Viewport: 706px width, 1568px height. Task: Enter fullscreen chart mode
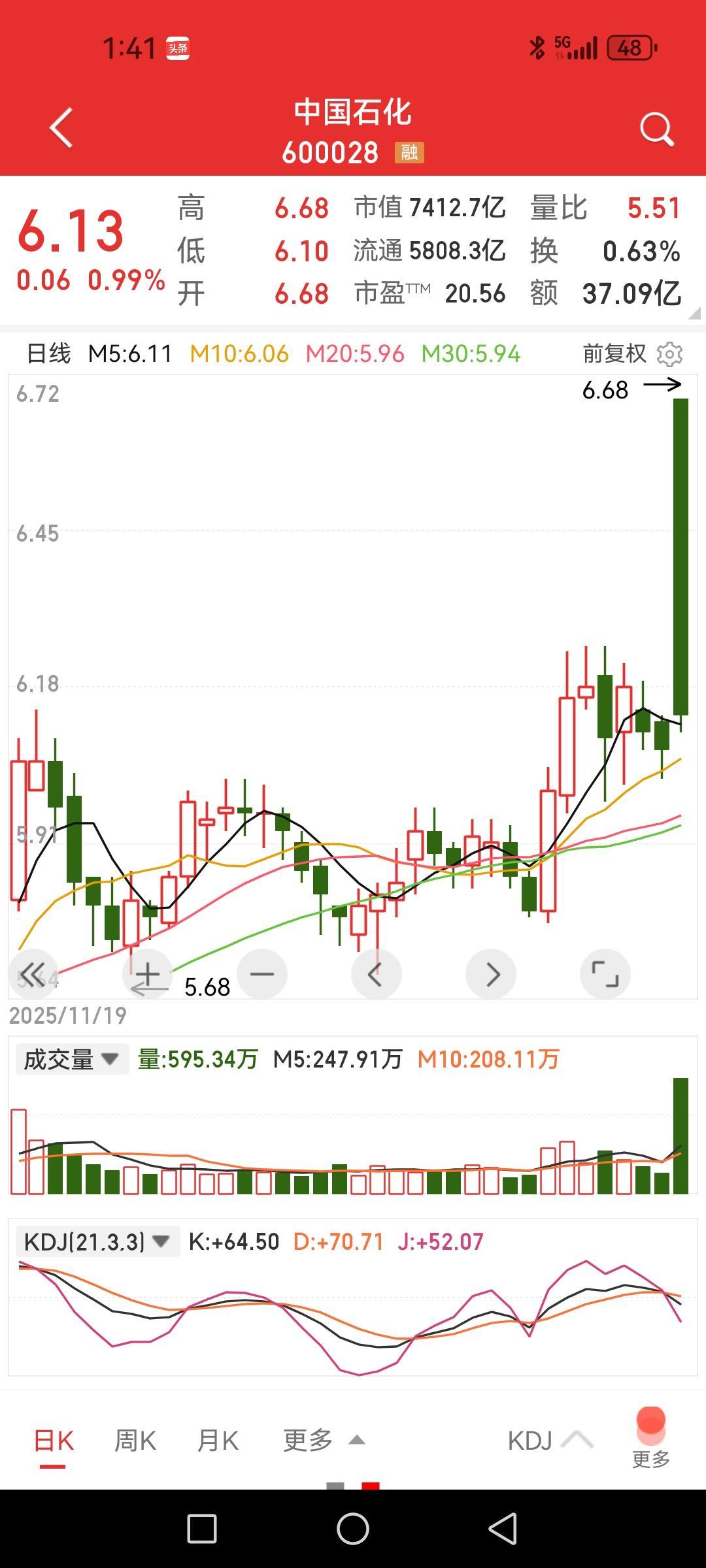coord(605,973)
